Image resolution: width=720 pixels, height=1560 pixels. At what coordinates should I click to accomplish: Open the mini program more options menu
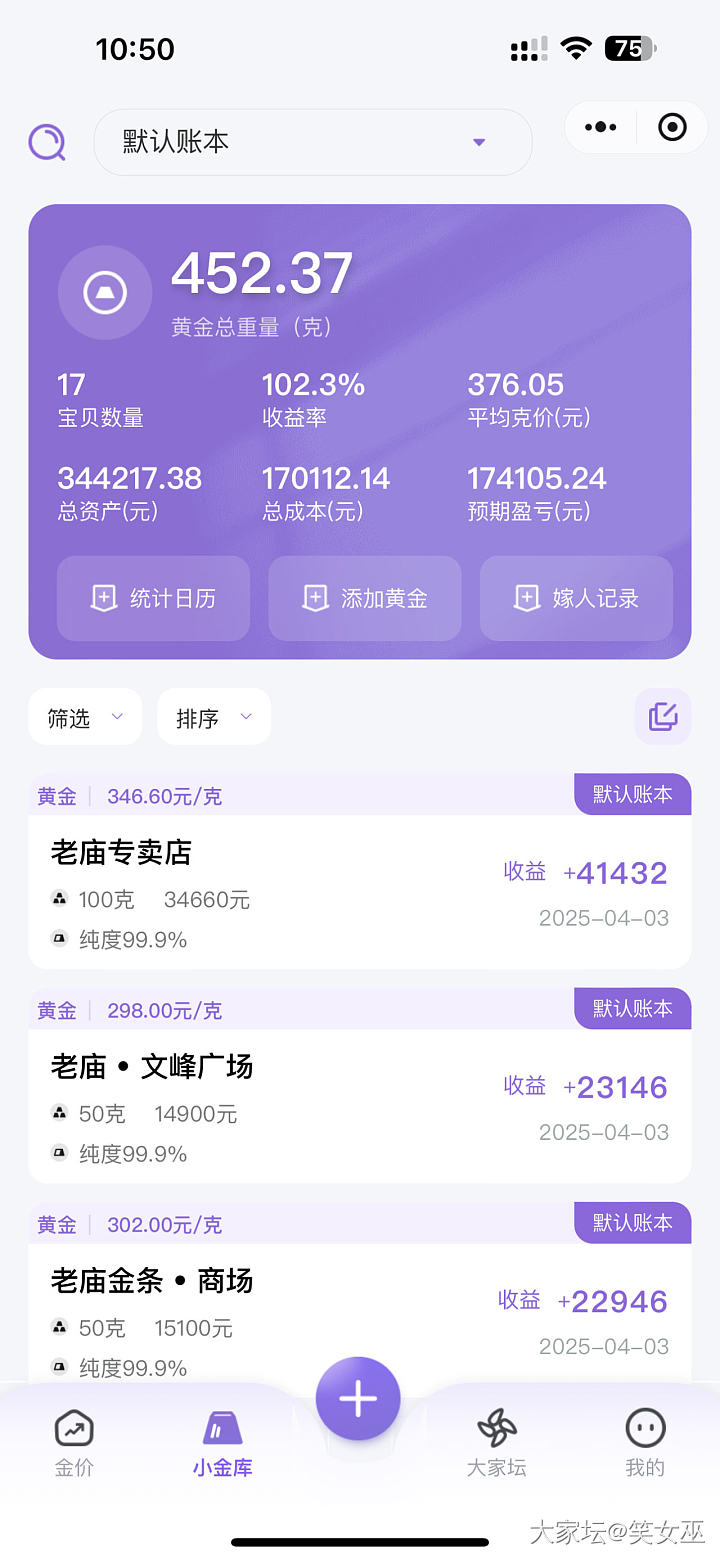coord(600,127)
